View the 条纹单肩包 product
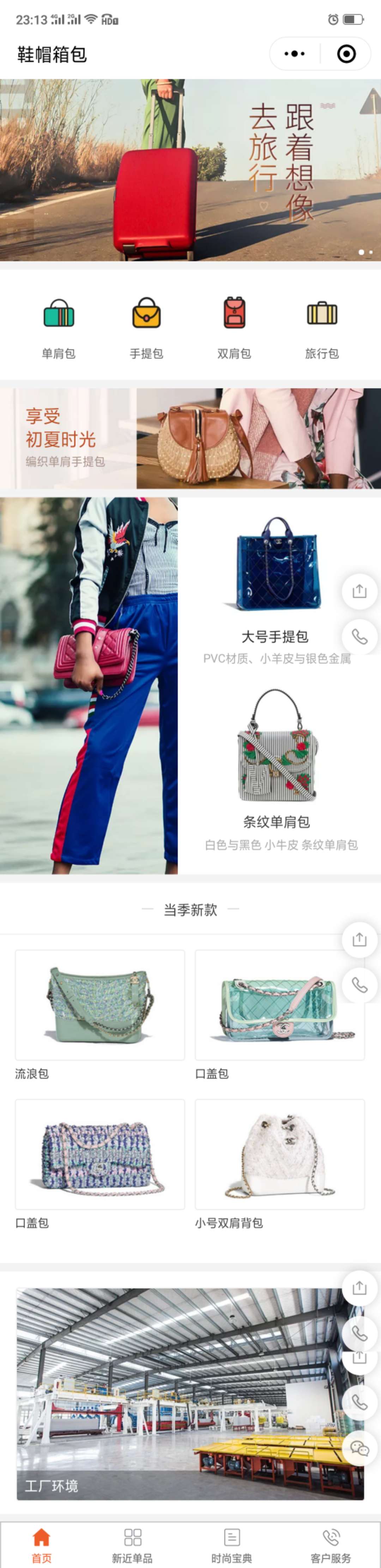Viewport: 381px width, 1568px height. coord(277,767)
